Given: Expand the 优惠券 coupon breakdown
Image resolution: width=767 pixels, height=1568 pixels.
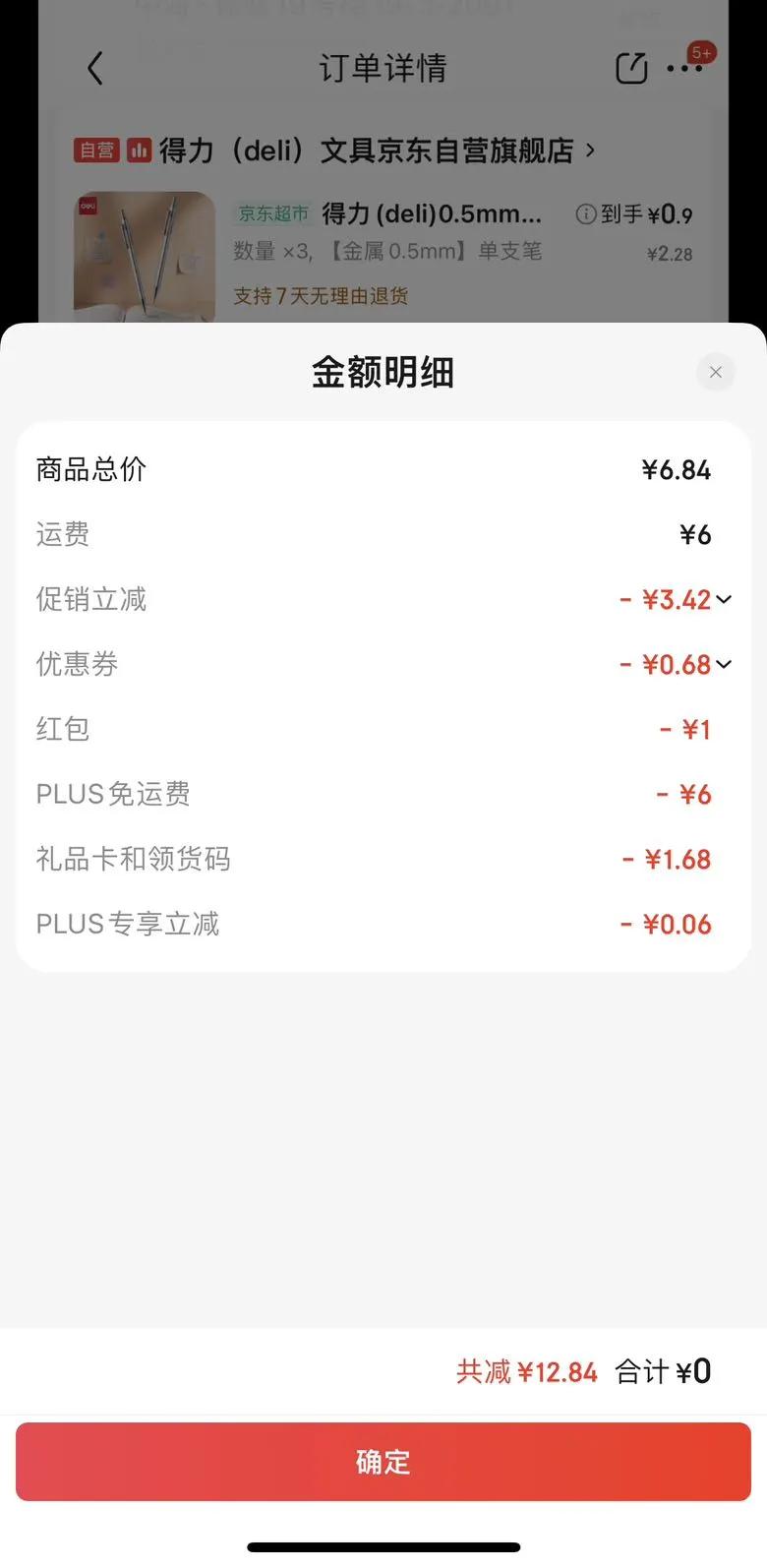Looking at the screenshot, I should pyautogui.click(x=724, y=664).
